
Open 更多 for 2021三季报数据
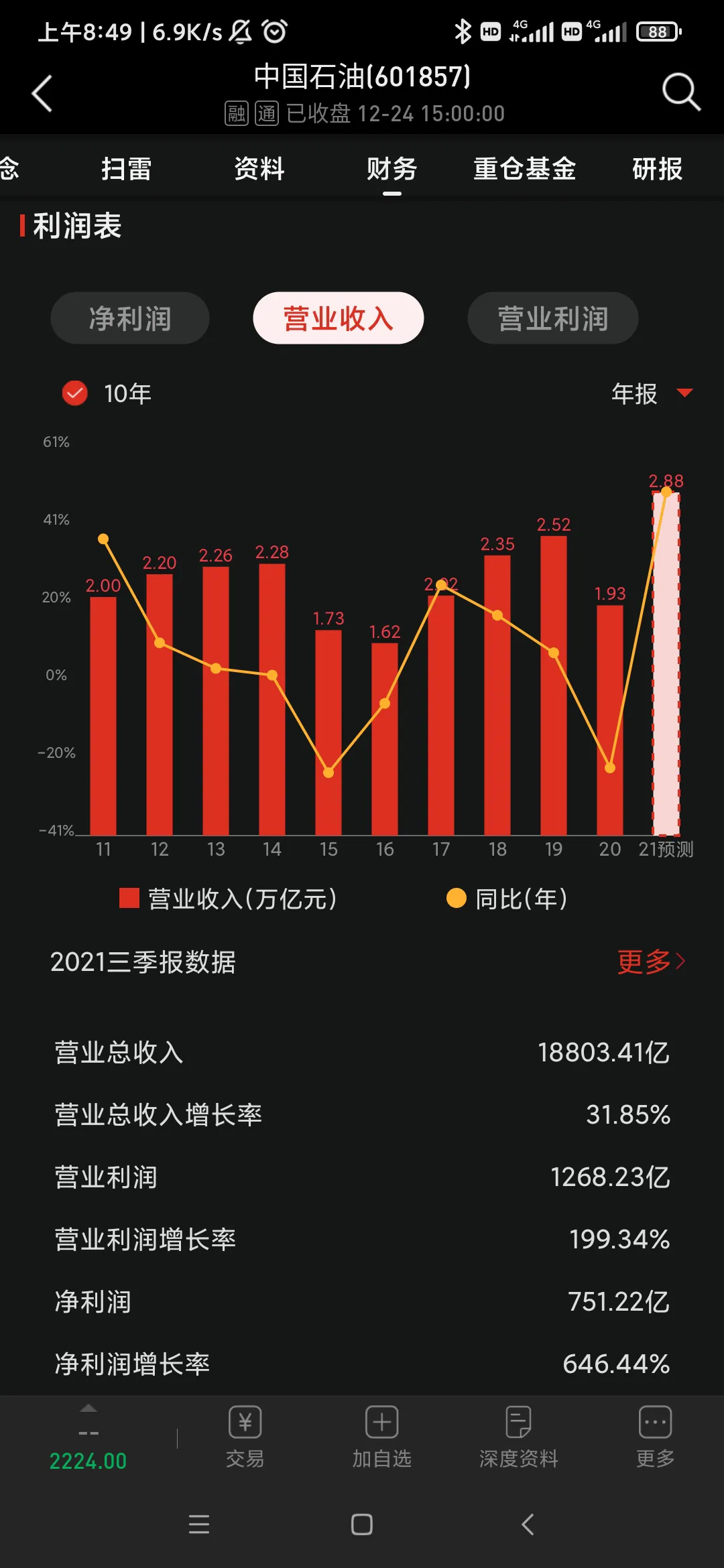(x=651, y=962)
